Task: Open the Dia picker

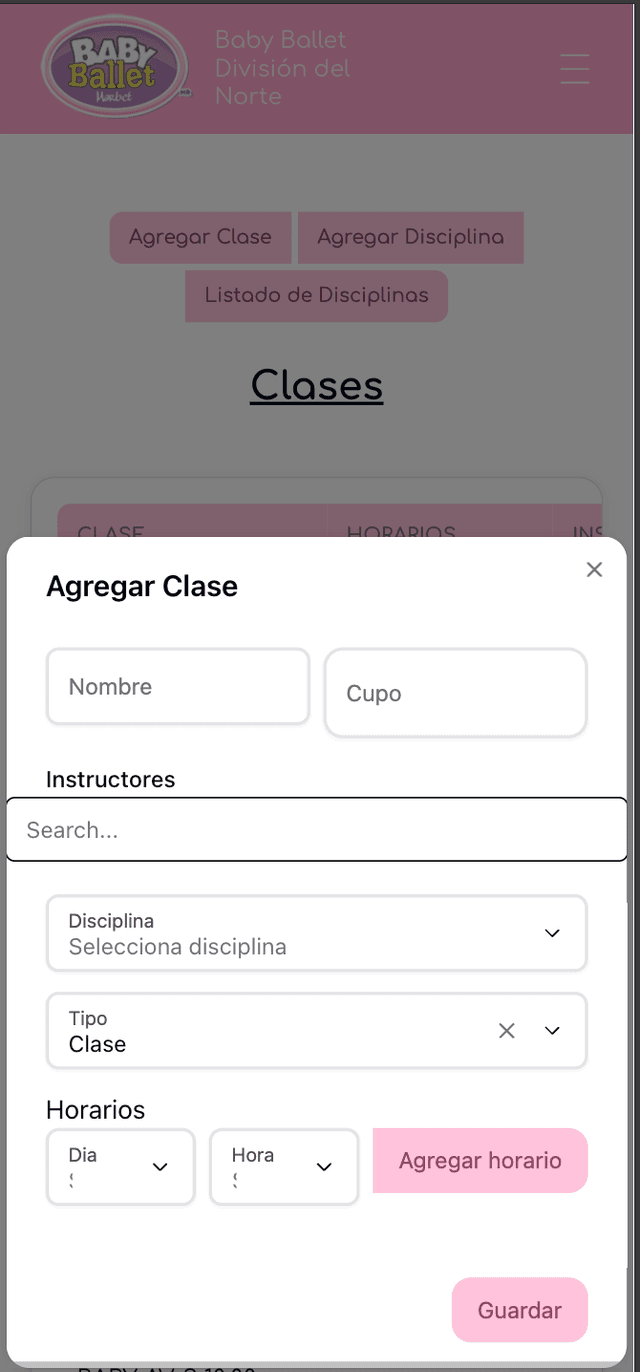Action: (x=121, y=1167)
